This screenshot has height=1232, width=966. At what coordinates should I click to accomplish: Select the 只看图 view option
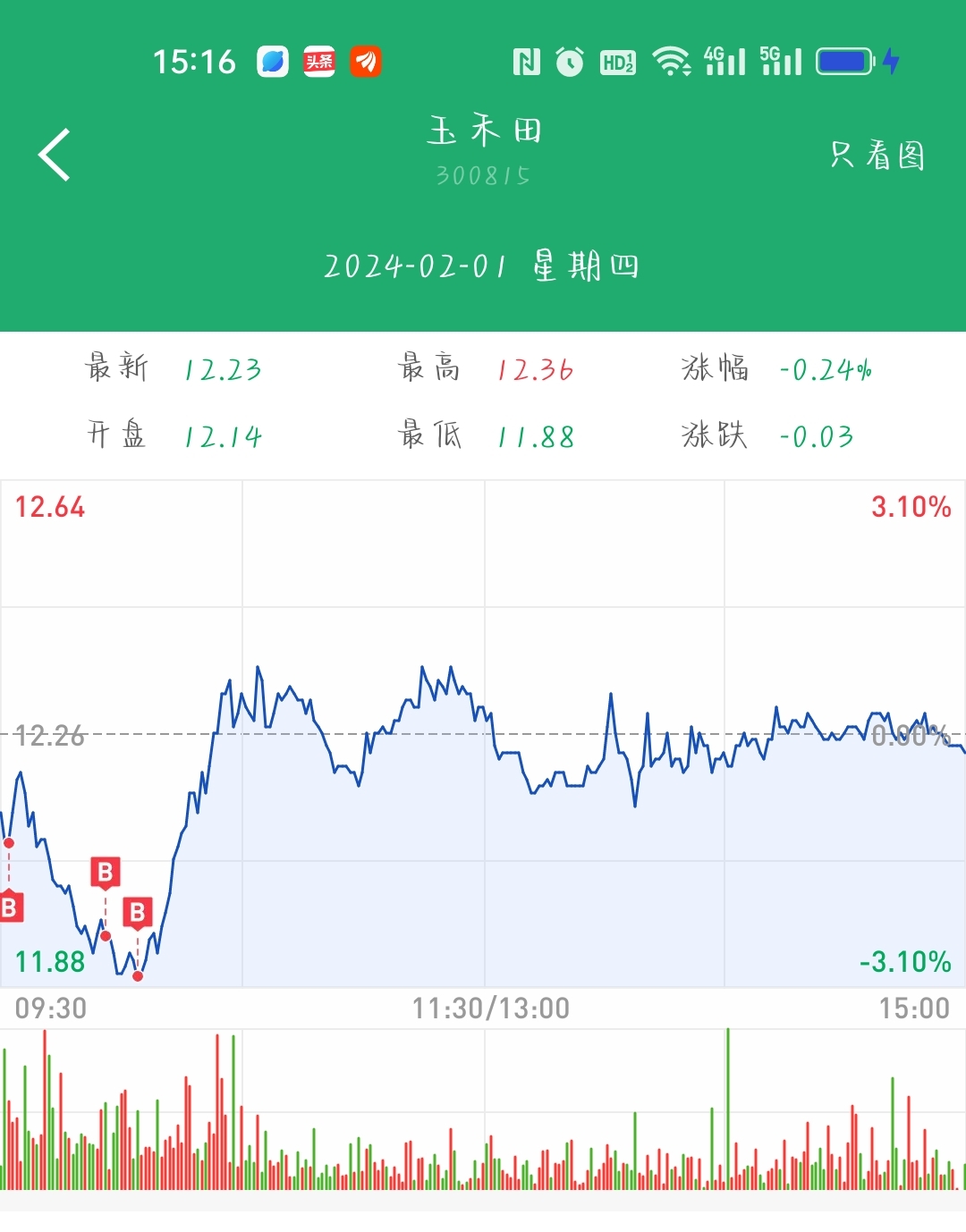[x=877, y=152]
